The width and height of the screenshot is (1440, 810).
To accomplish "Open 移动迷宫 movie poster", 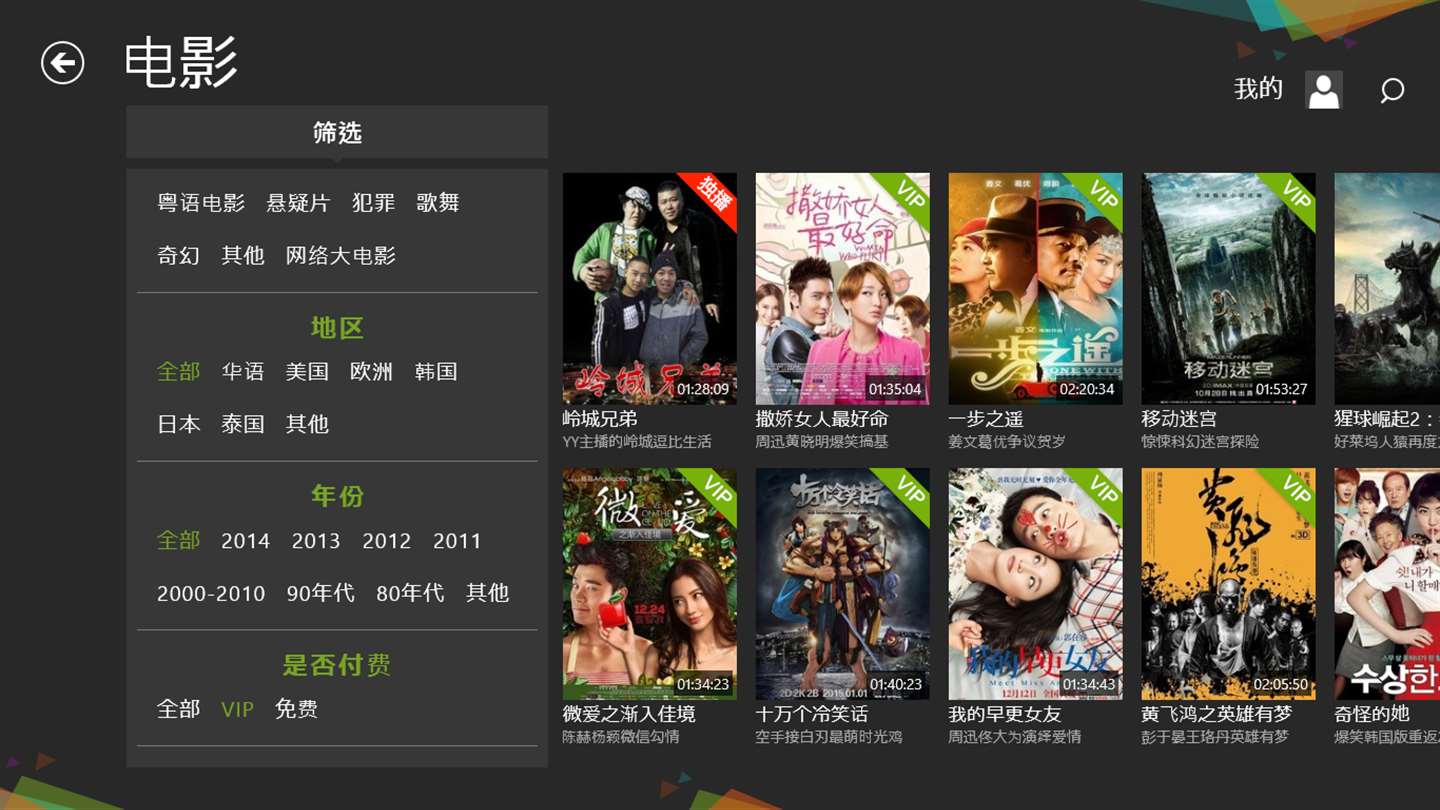I will click(x=1228, y=288).
